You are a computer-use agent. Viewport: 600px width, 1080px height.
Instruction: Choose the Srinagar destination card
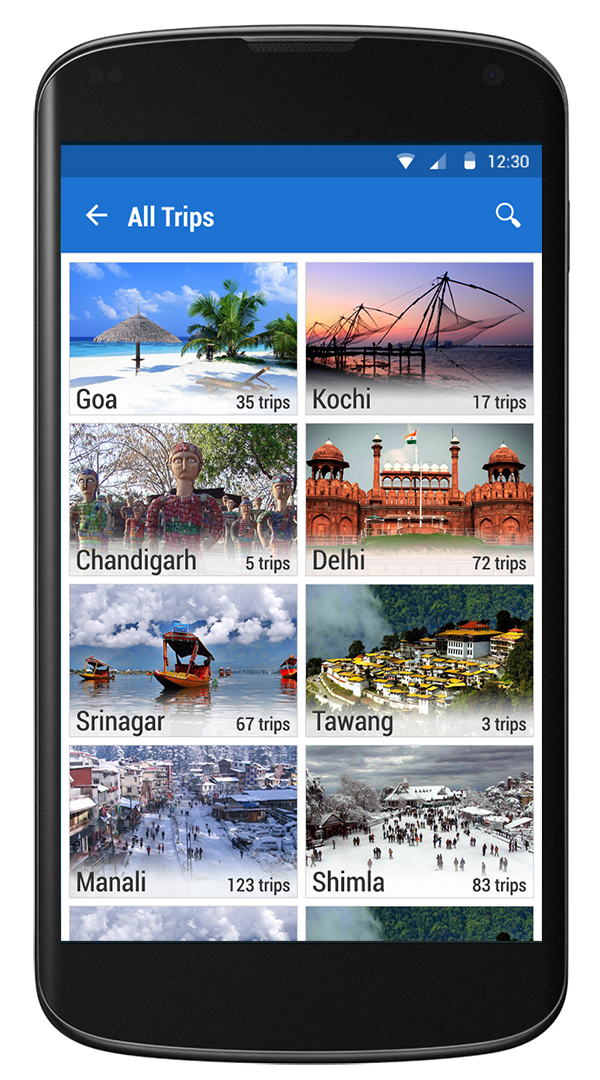(183, 660)
